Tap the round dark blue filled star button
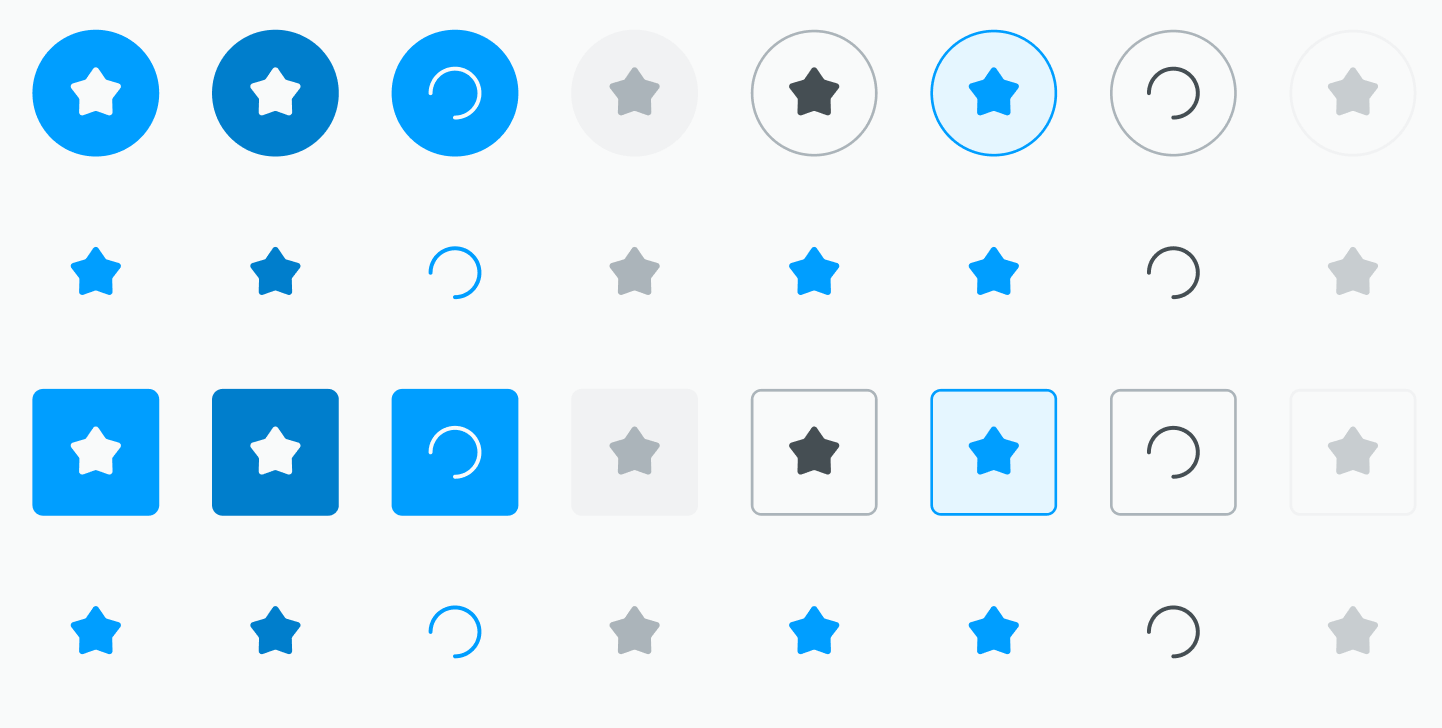 275,93
